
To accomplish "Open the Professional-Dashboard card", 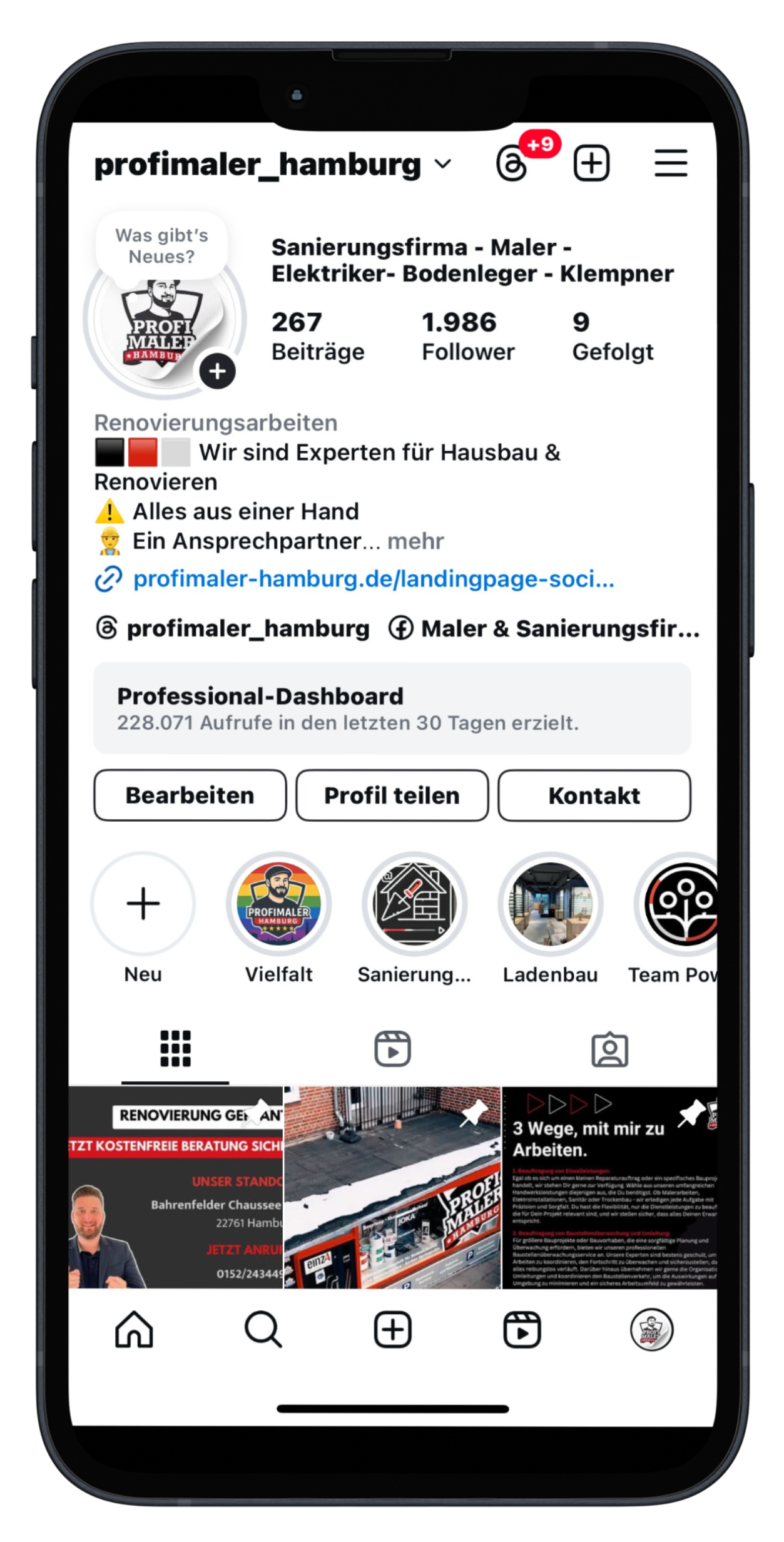I will tap(392, 708).
